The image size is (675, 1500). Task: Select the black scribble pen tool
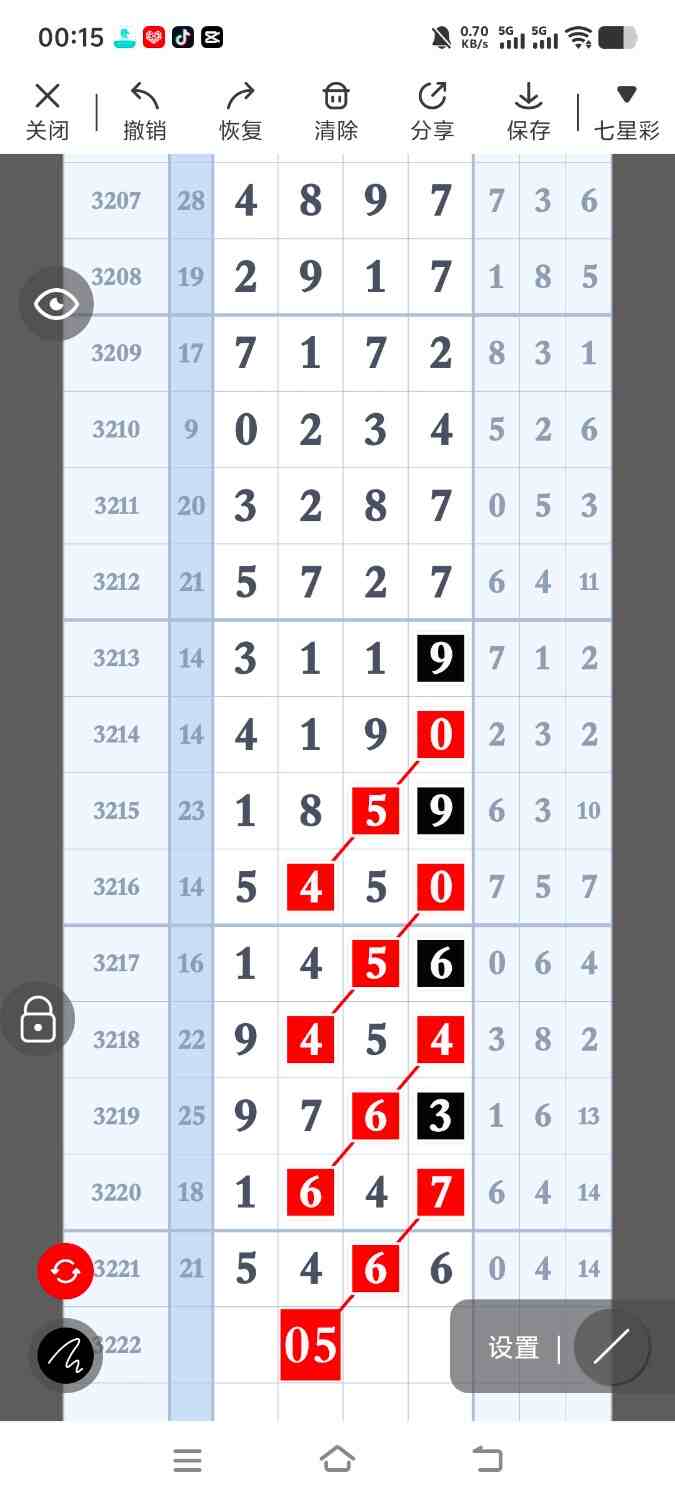tap(66, 1355)
